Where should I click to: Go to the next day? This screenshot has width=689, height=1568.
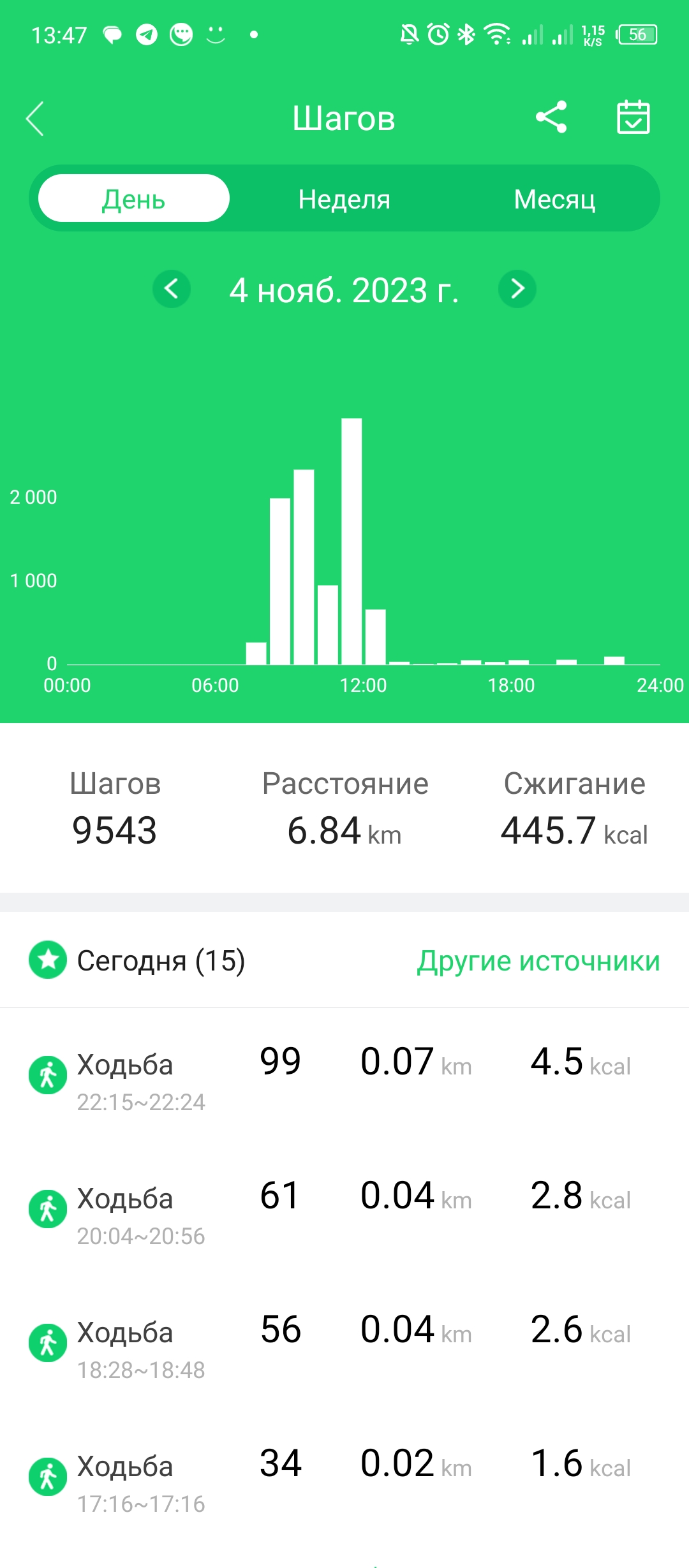pos(517,289)
